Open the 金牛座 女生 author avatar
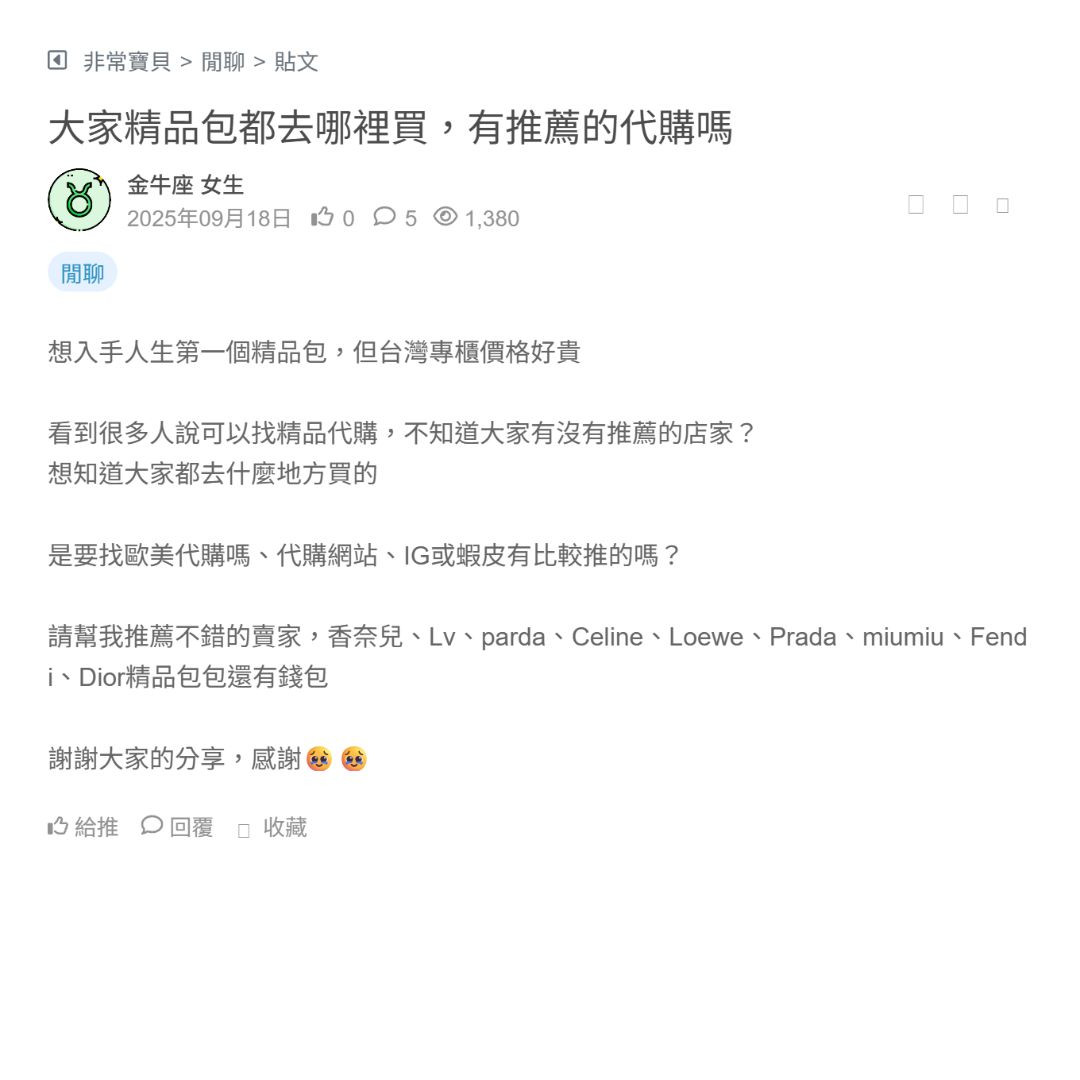1080x1080 pixels. pos(80,200)
